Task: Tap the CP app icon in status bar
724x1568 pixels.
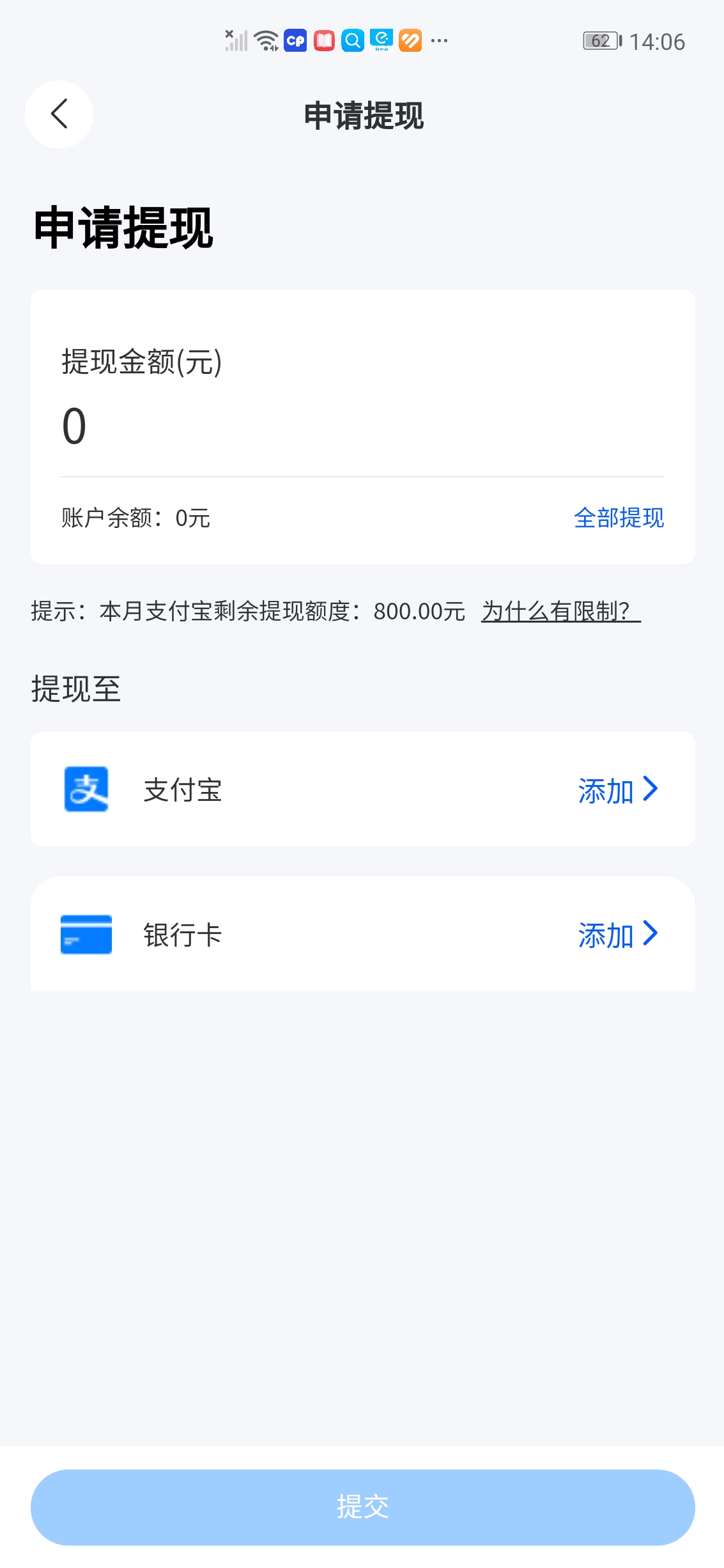Action: (x=294, y=41)
